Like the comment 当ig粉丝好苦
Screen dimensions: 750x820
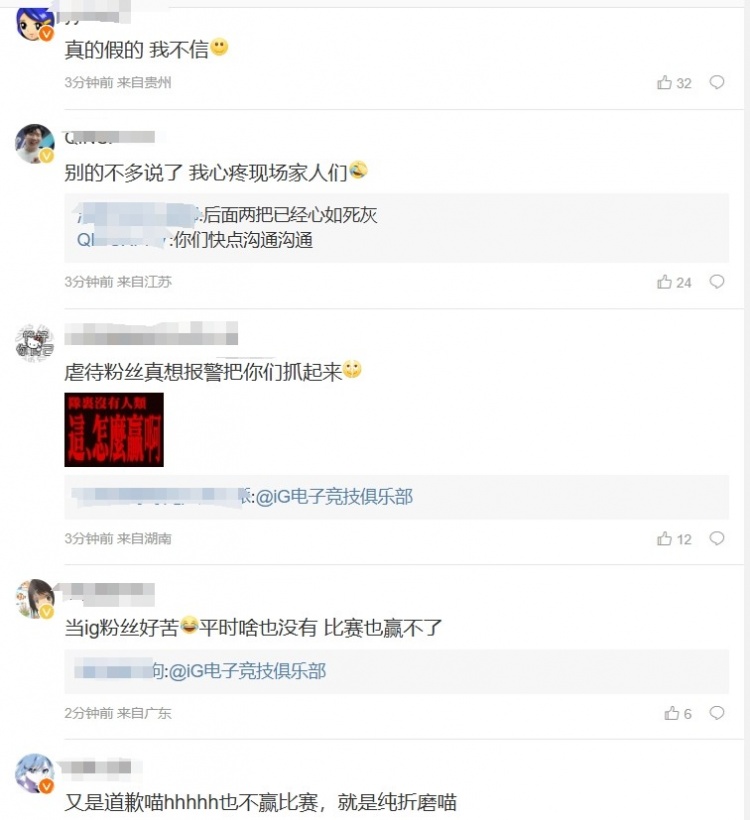coord(672,713)
